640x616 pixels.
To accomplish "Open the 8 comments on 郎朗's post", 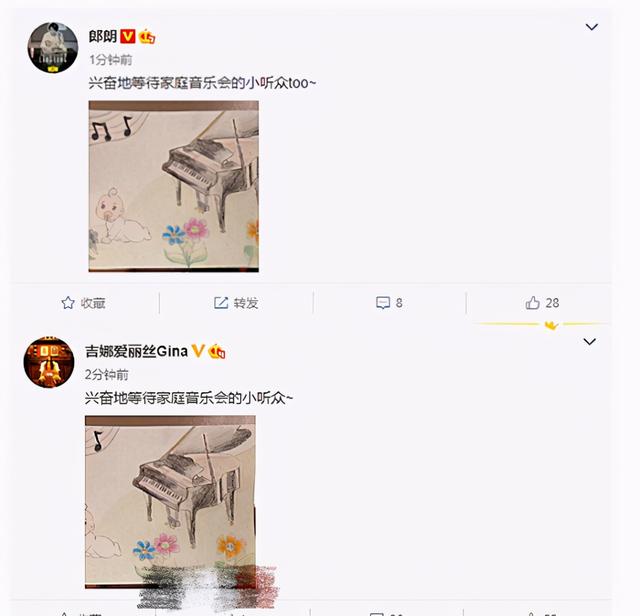I will point(389,303).
